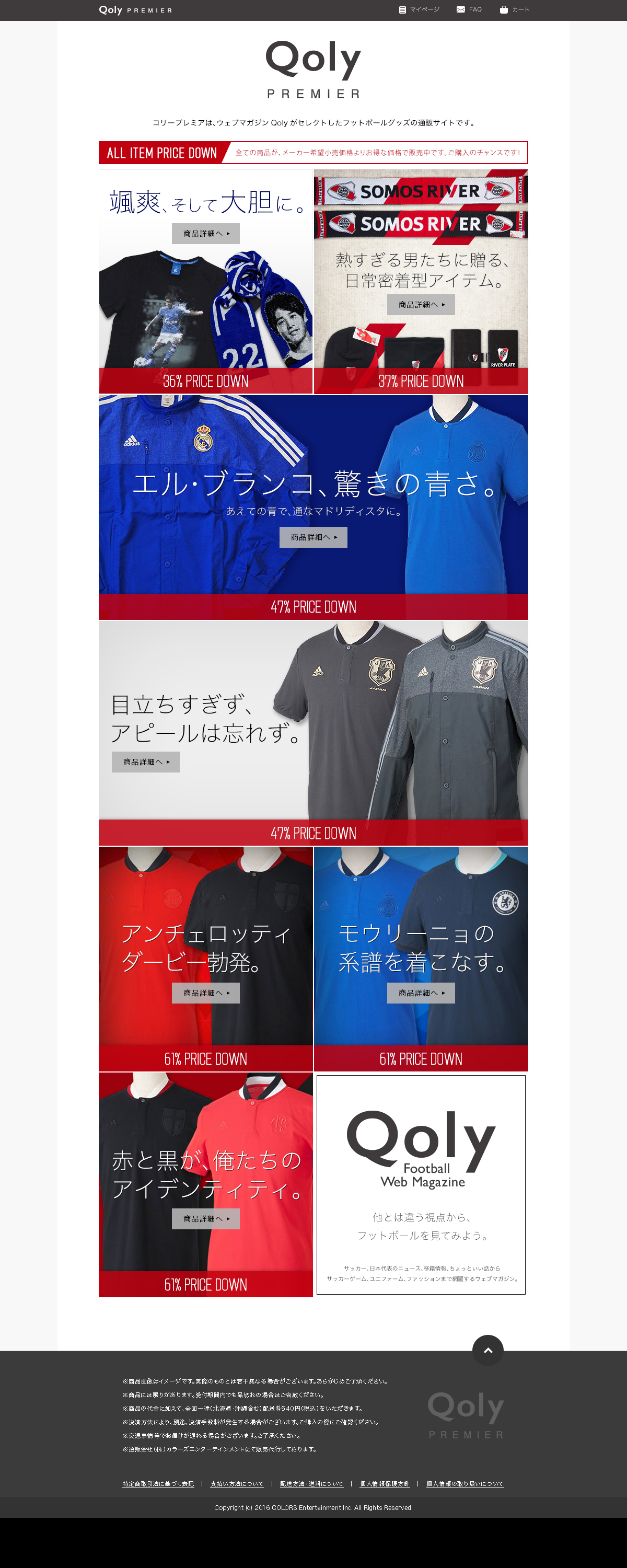
Task: Open 配送方法・送料について footer link
Action: point(312,1484)
